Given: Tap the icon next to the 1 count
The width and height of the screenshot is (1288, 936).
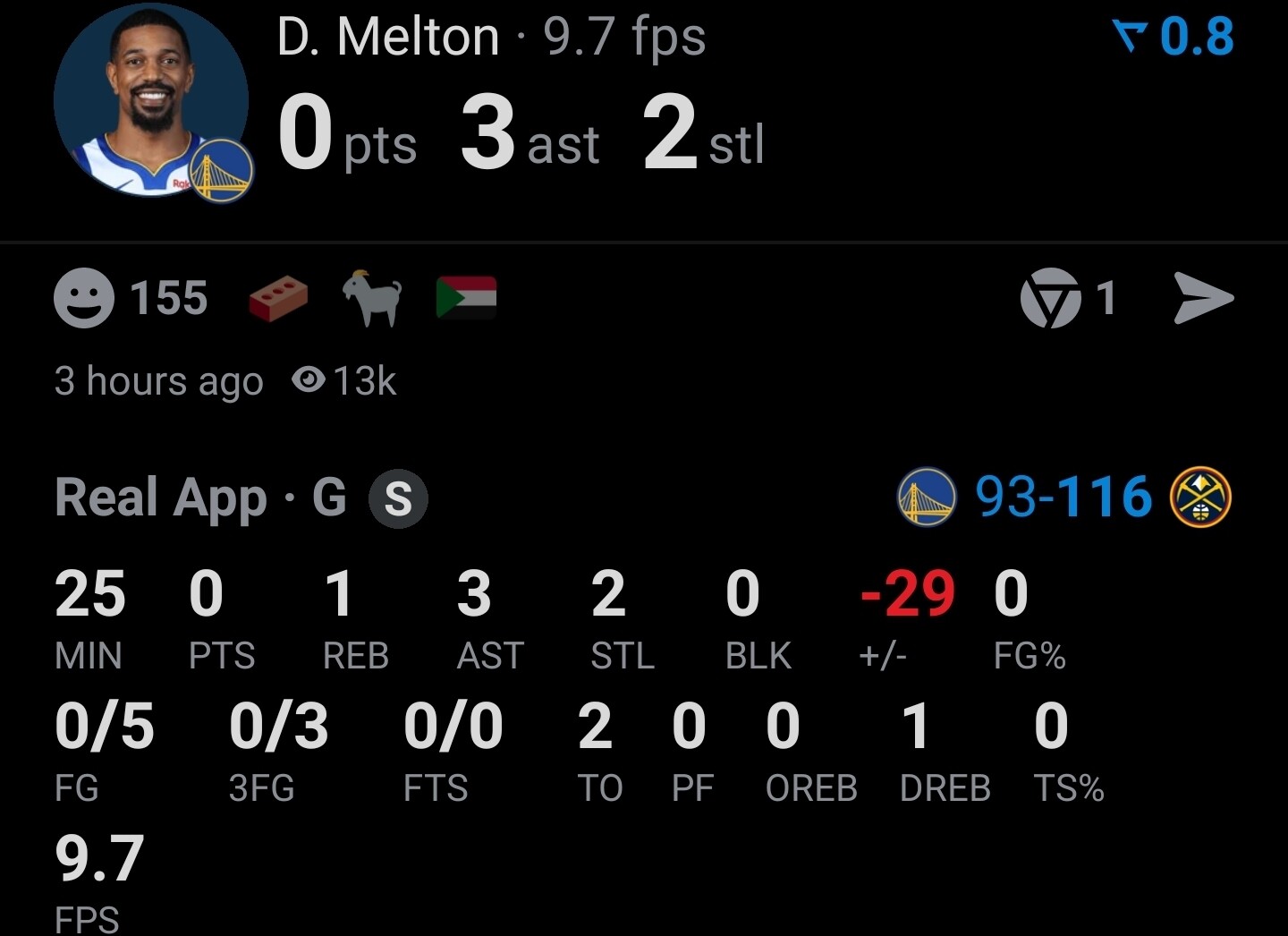Looking at the screenshot, I should pos(1050,298).
